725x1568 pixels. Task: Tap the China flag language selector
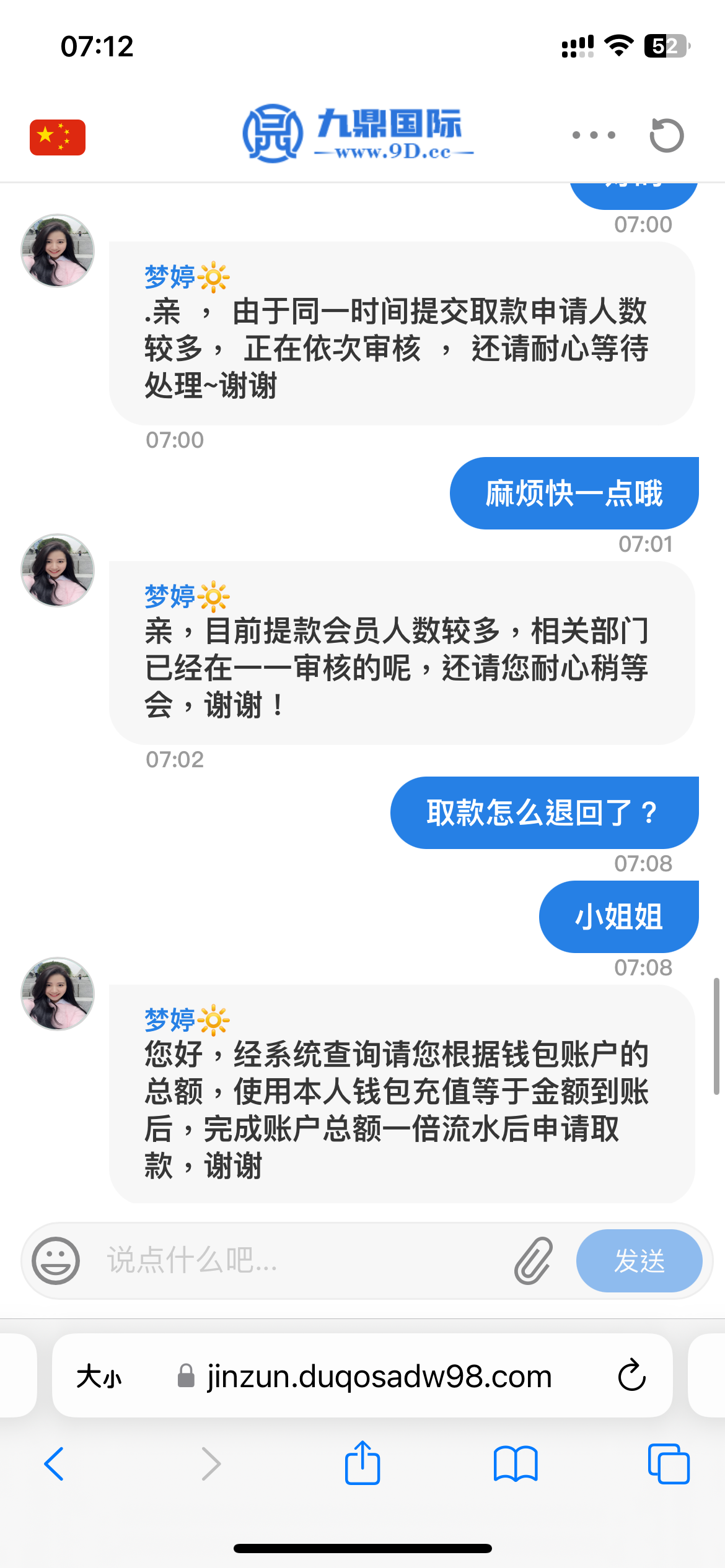[58, 137]
